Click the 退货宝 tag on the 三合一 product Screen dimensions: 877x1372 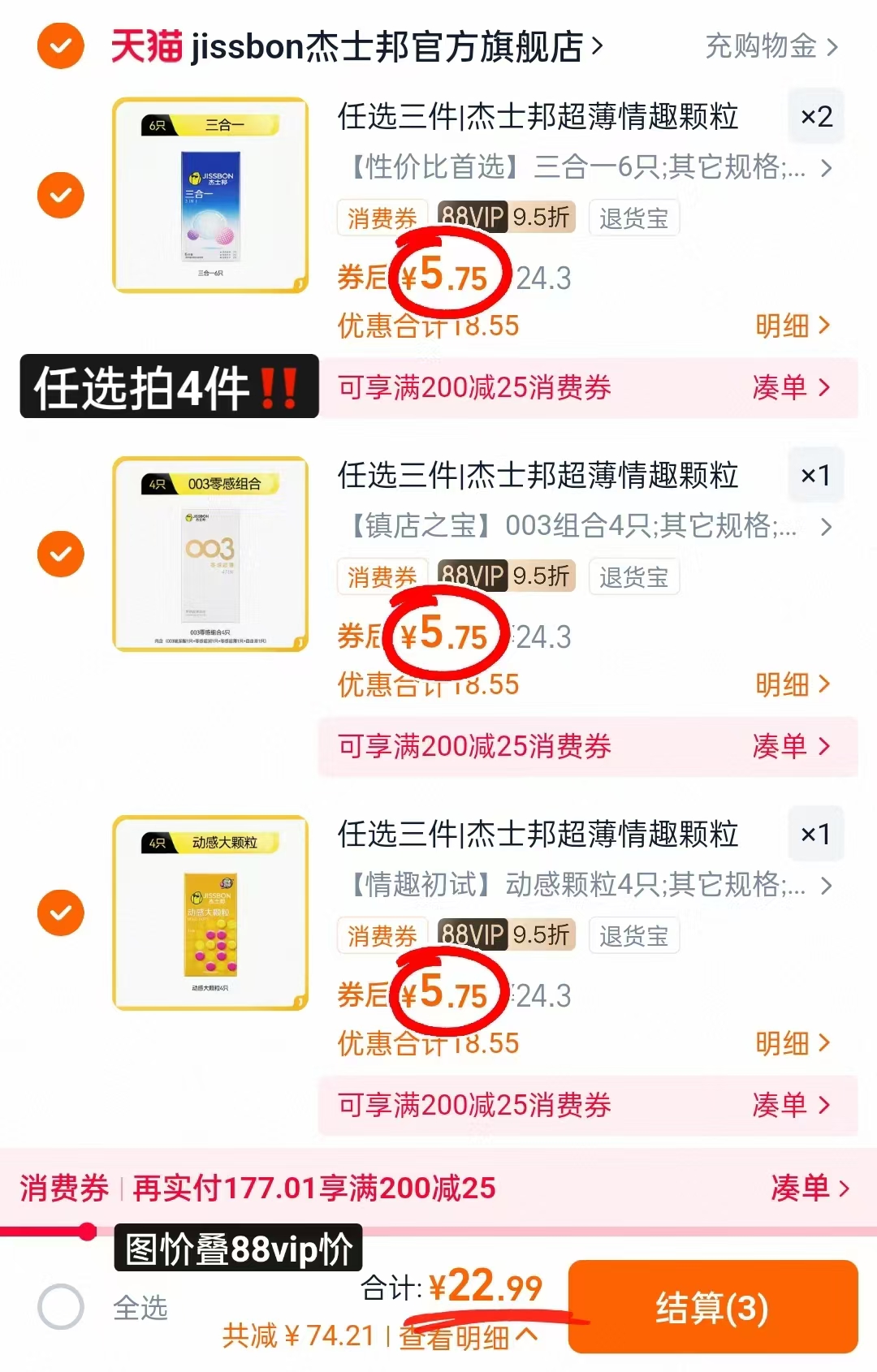point(634,218)
